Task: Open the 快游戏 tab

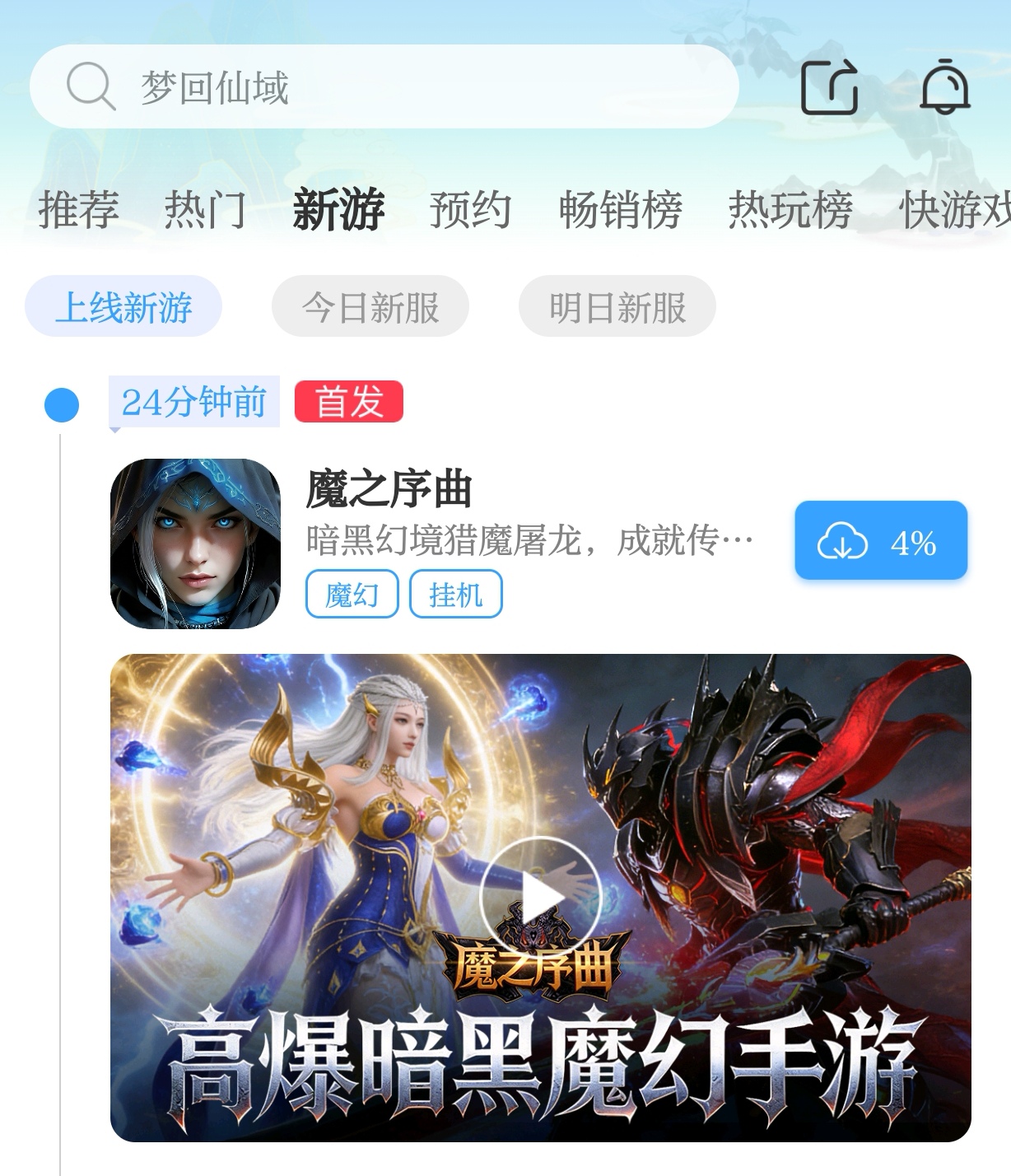Action: click(x=955, y=209)
